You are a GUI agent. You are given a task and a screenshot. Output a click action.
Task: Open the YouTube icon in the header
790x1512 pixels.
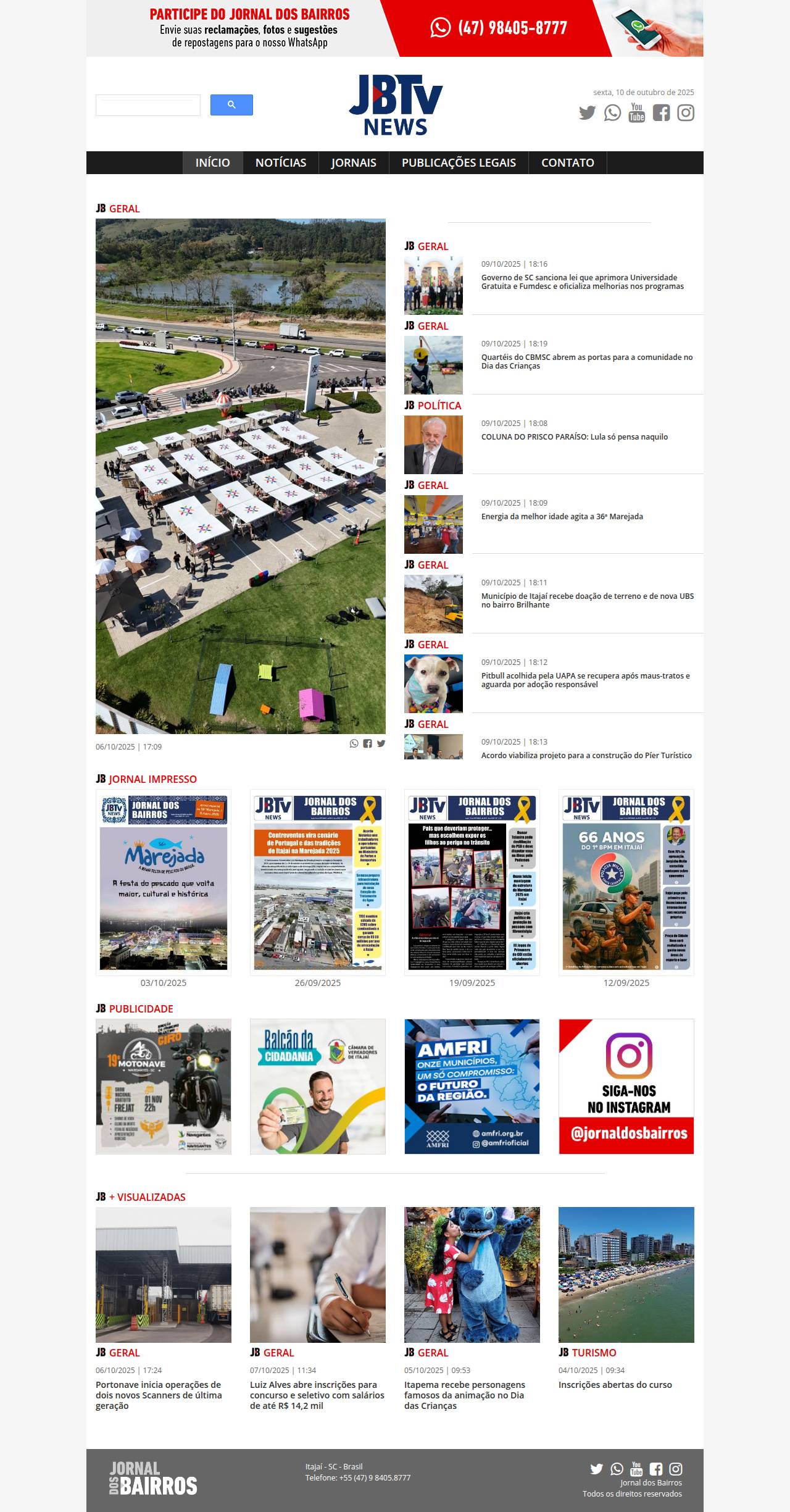(x=636, y=113)
